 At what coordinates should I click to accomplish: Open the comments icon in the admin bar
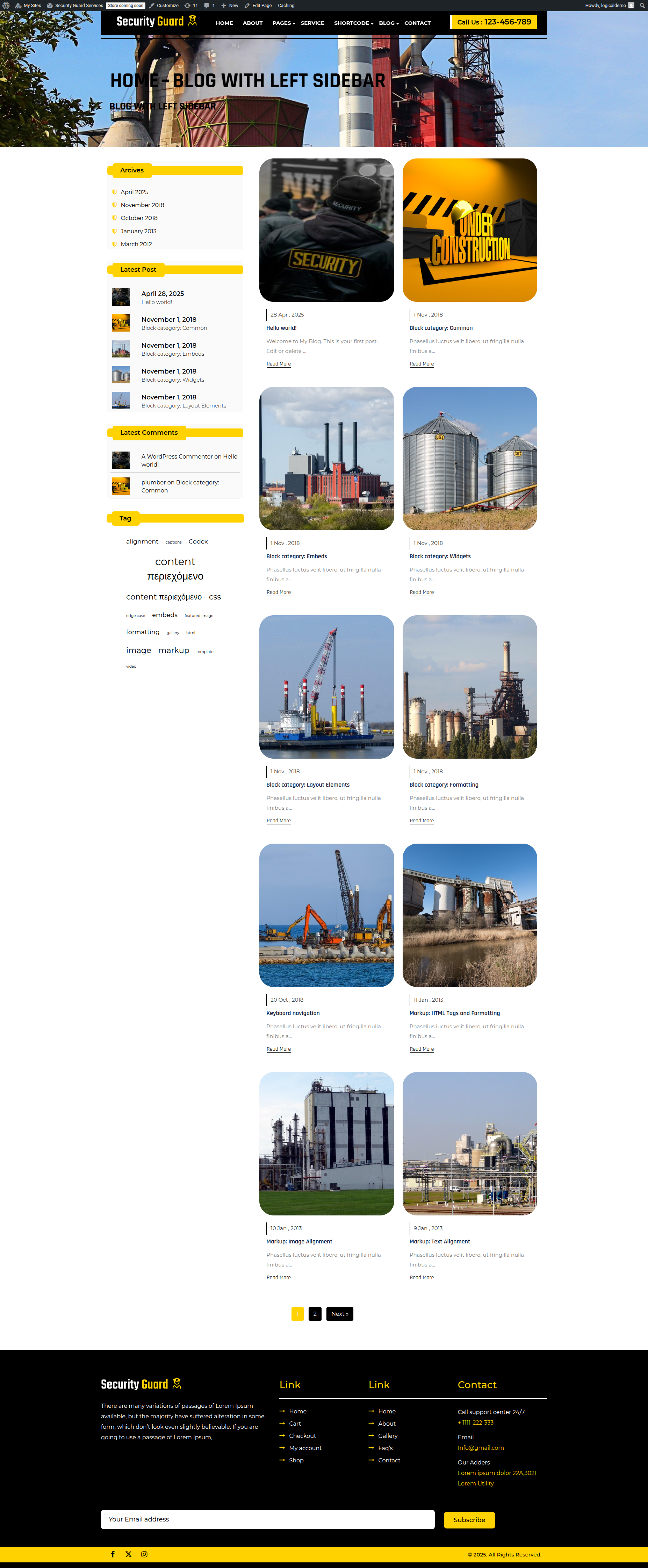pos(208,6)
